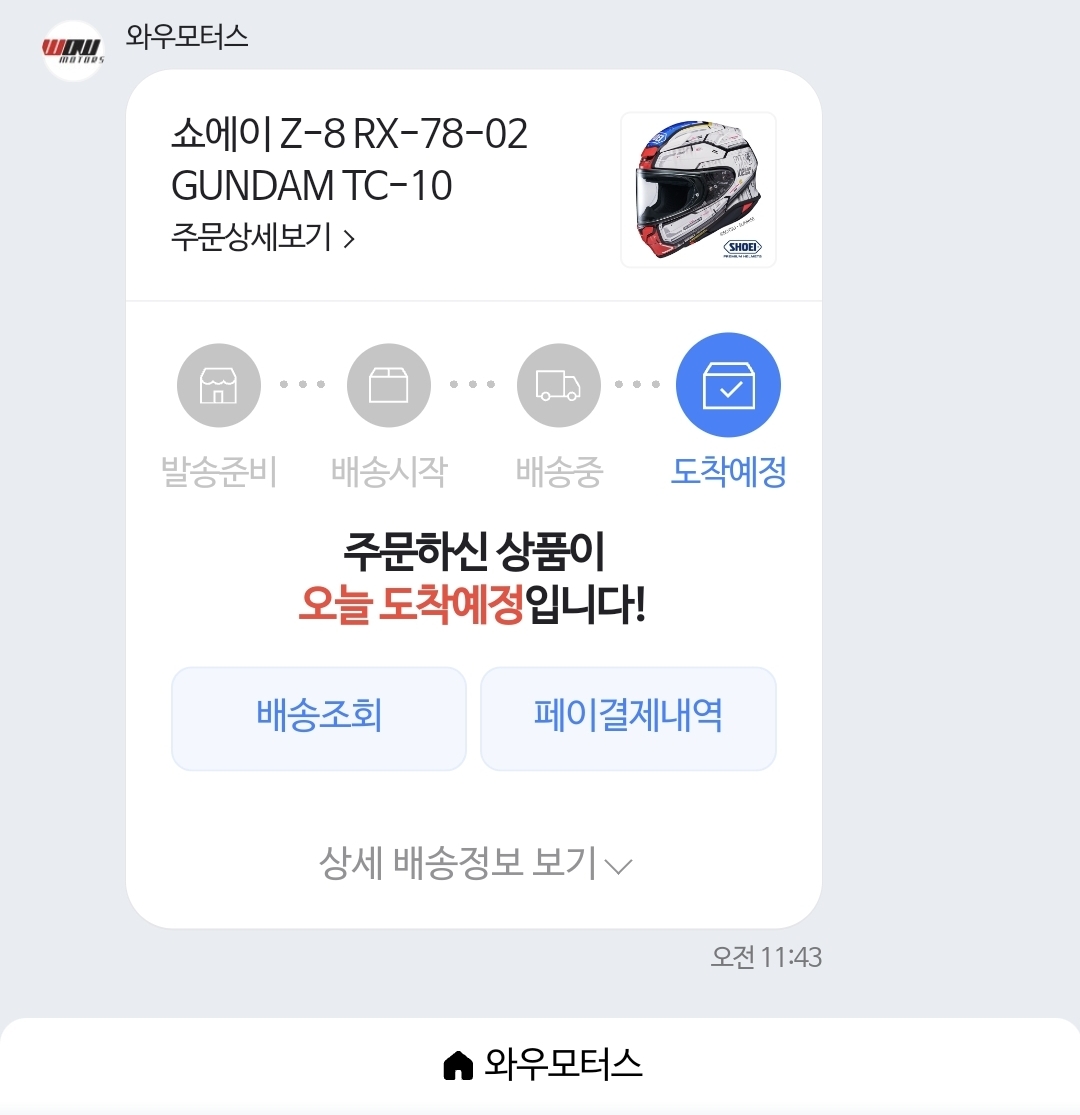Open the Shoei helmet product thumbnail
Image resolution: width=1080 pixels, height=1115 pixels.
click(698, 190)
